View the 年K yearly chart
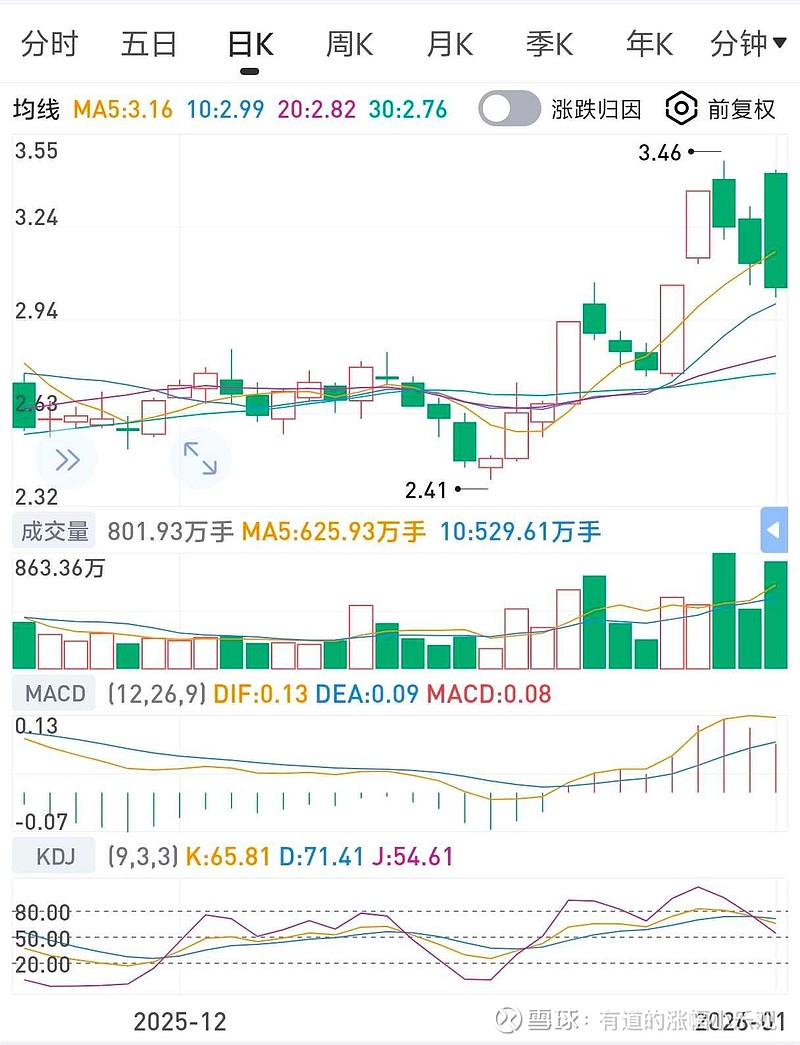 (x=649, y=44)
